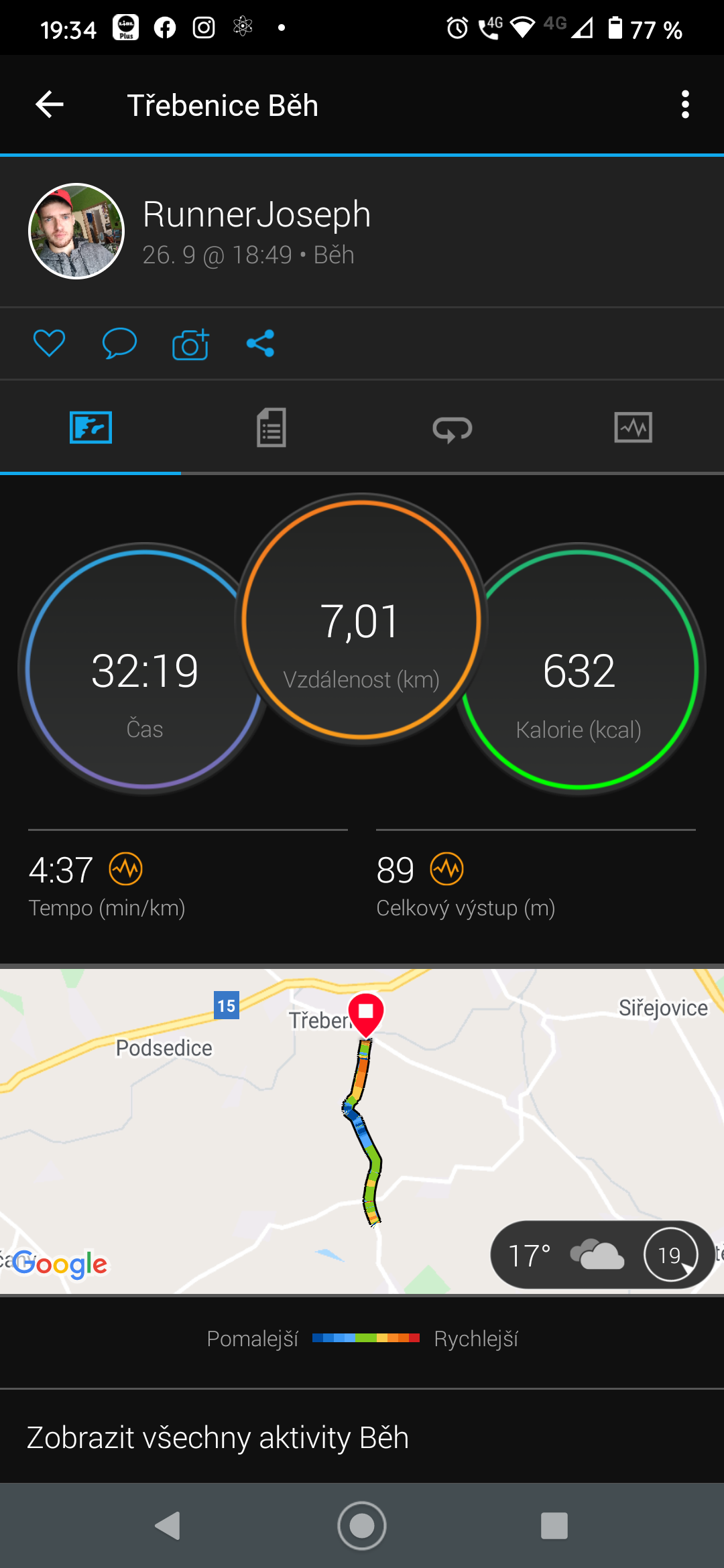Screen dimensions: 724x1568
Task: Share this run activity
Action: tap(260, 344)
